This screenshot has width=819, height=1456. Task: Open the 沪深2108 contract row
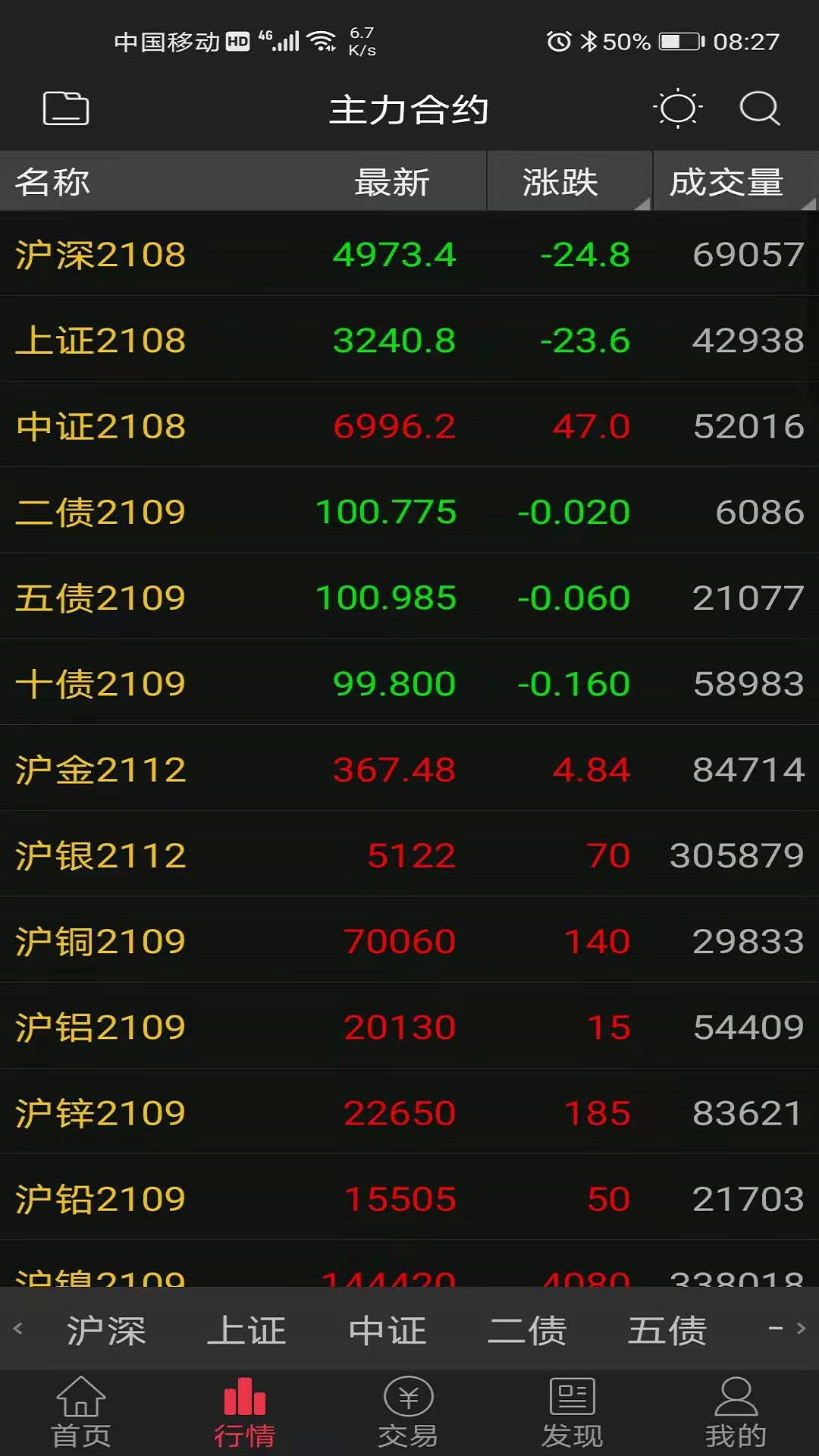coord(409,254)
